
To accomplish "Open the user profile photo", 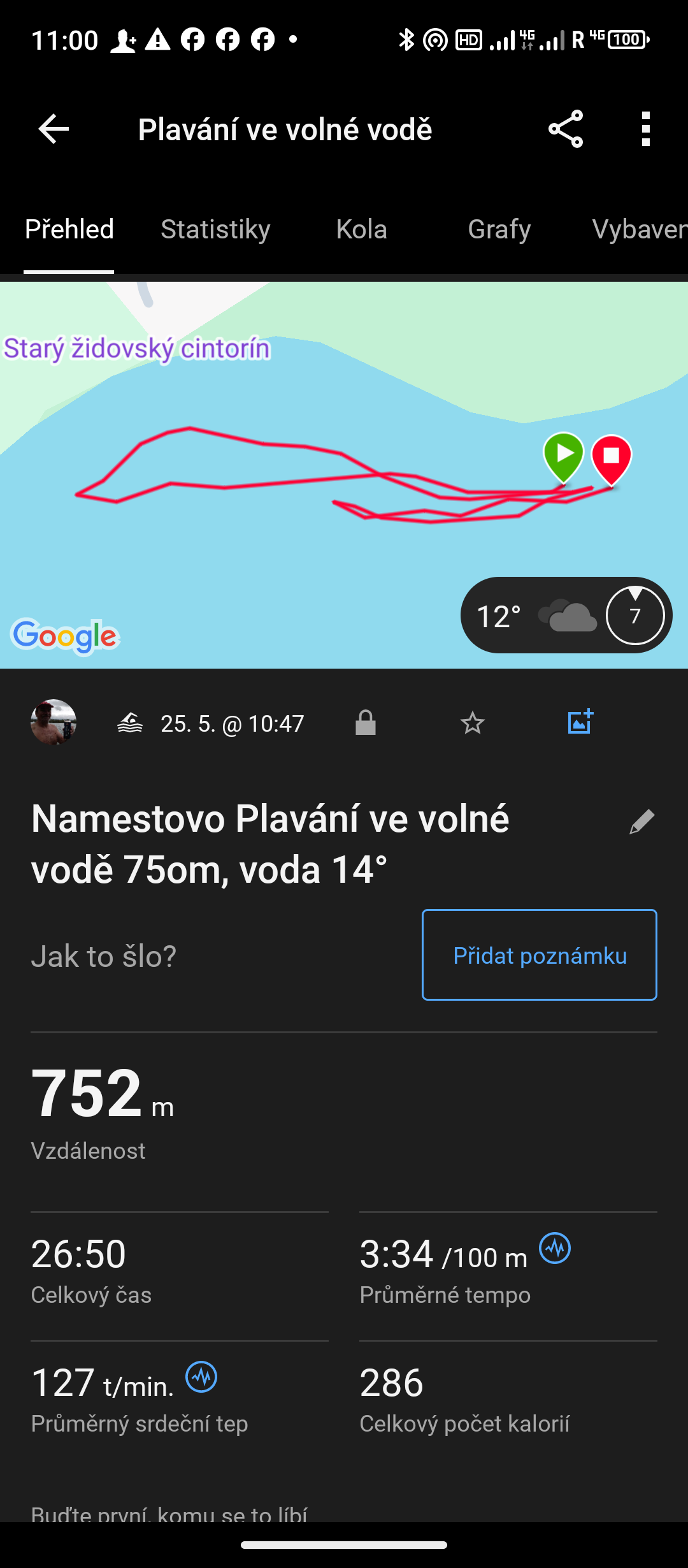I will (x=54, y=723).
